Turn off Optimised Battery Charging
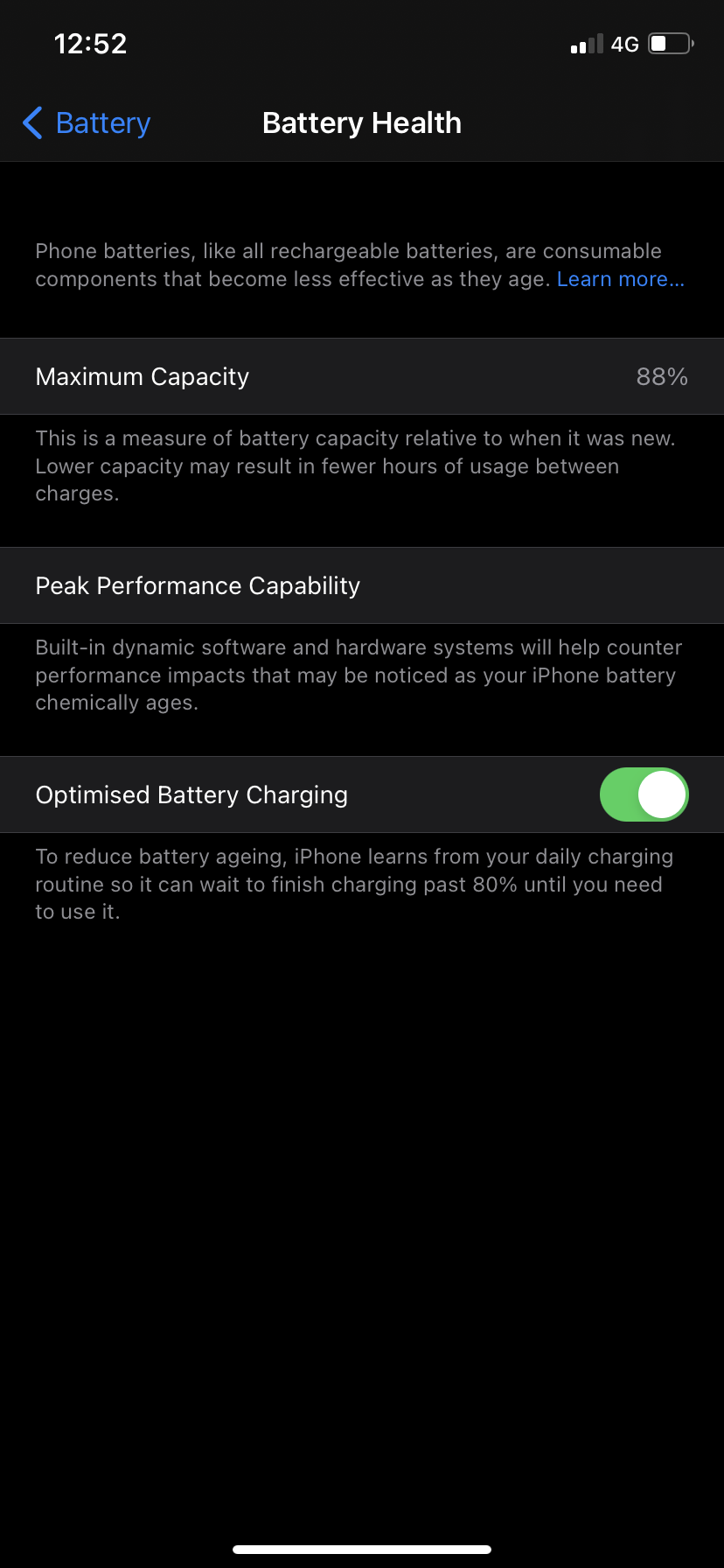The image size is (724, 1568). coord(644,794)
